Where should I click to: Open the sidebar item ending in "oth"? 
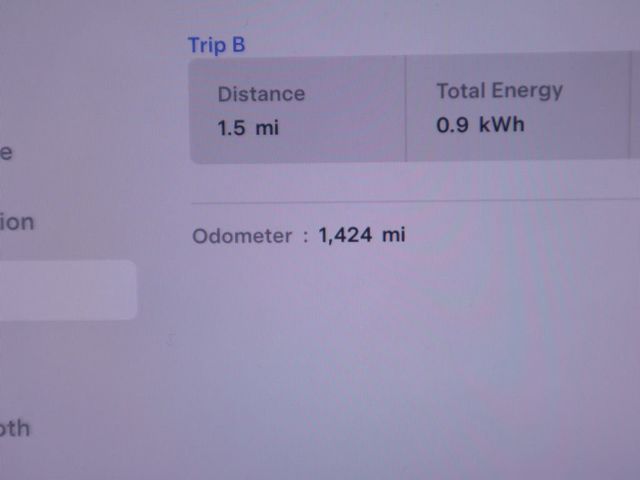[16, 429]
